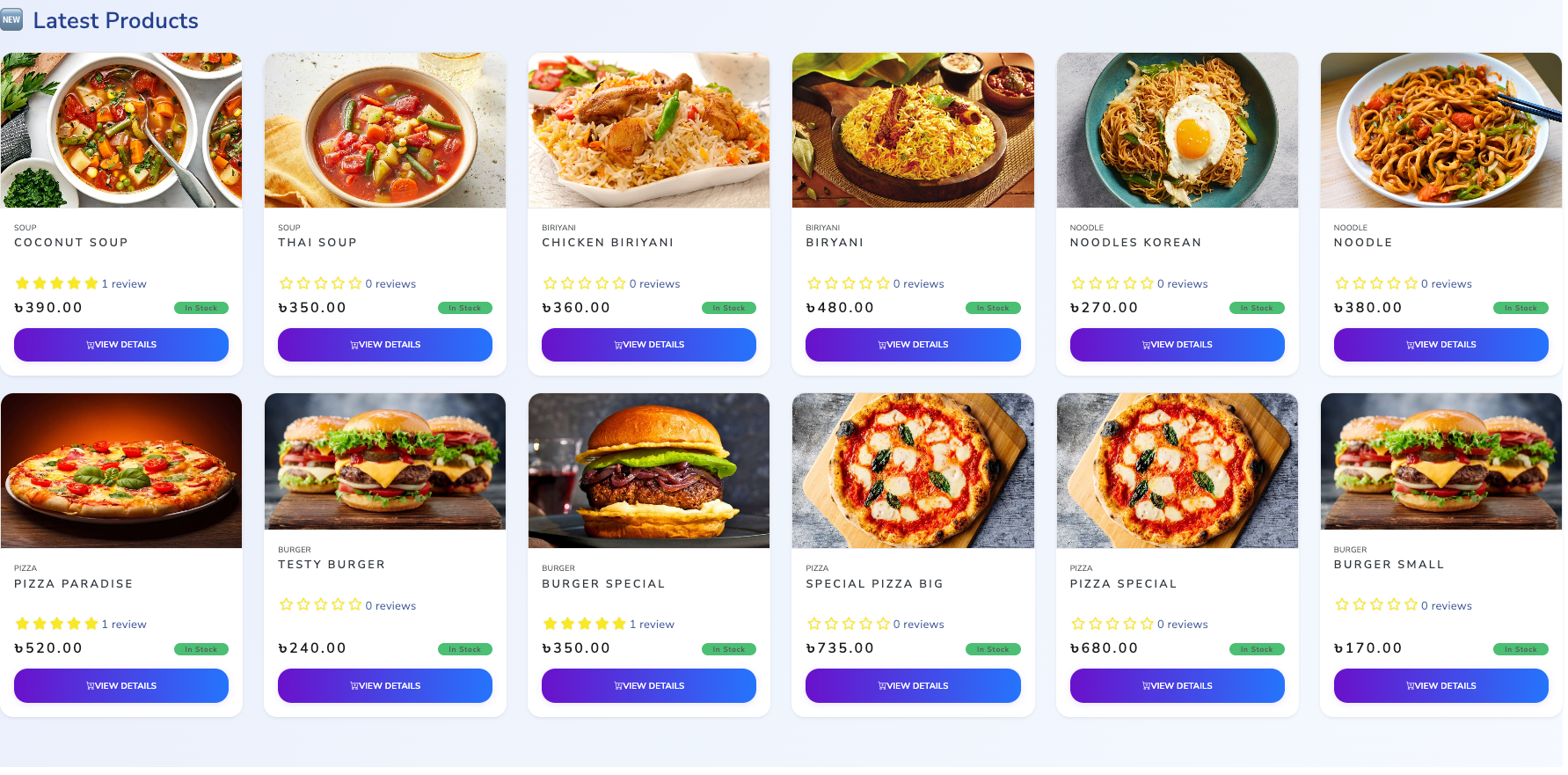Open the Noodles Korean product image
The width and height of the screenshot is (1568, 775).
[x=1177, y=130]
